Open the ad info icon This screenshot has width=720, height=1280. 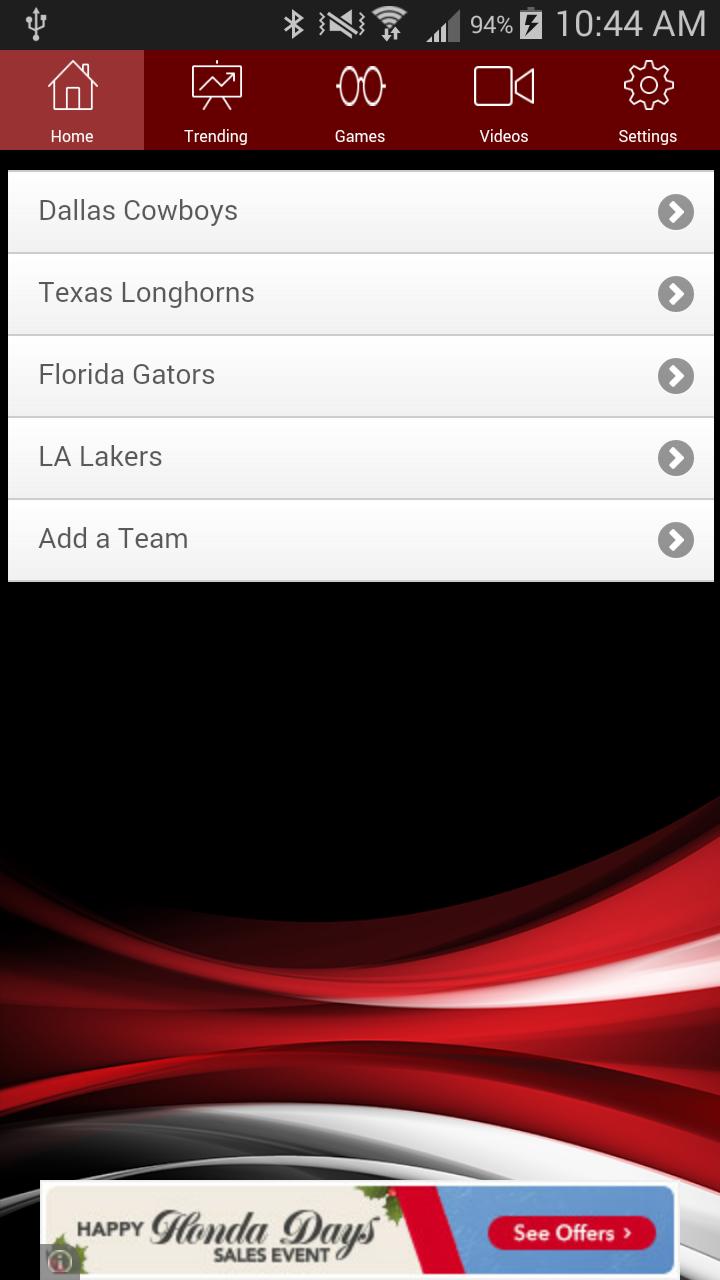60,1262
